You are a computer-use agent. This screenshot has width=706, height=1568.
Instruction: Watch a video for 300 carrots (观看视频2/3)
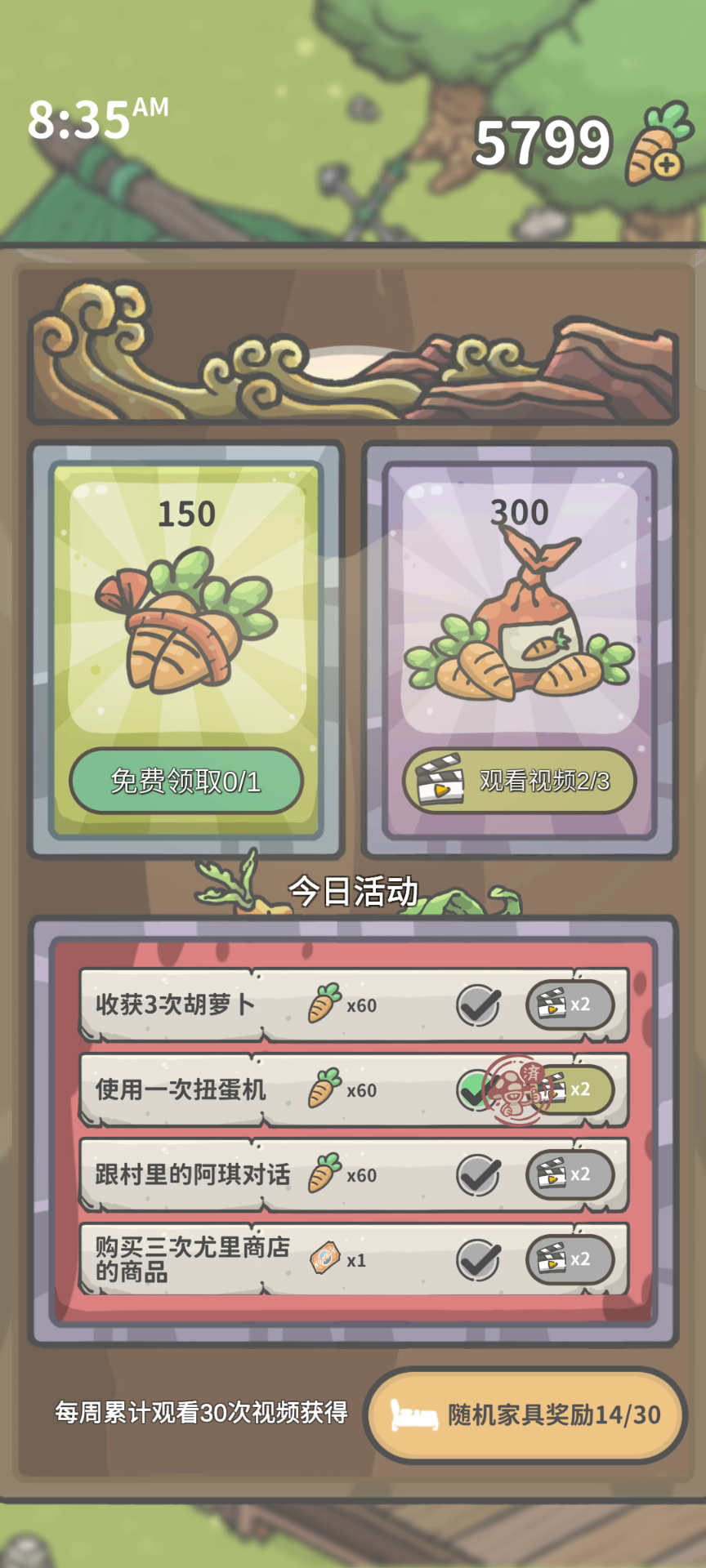[520, 781]
